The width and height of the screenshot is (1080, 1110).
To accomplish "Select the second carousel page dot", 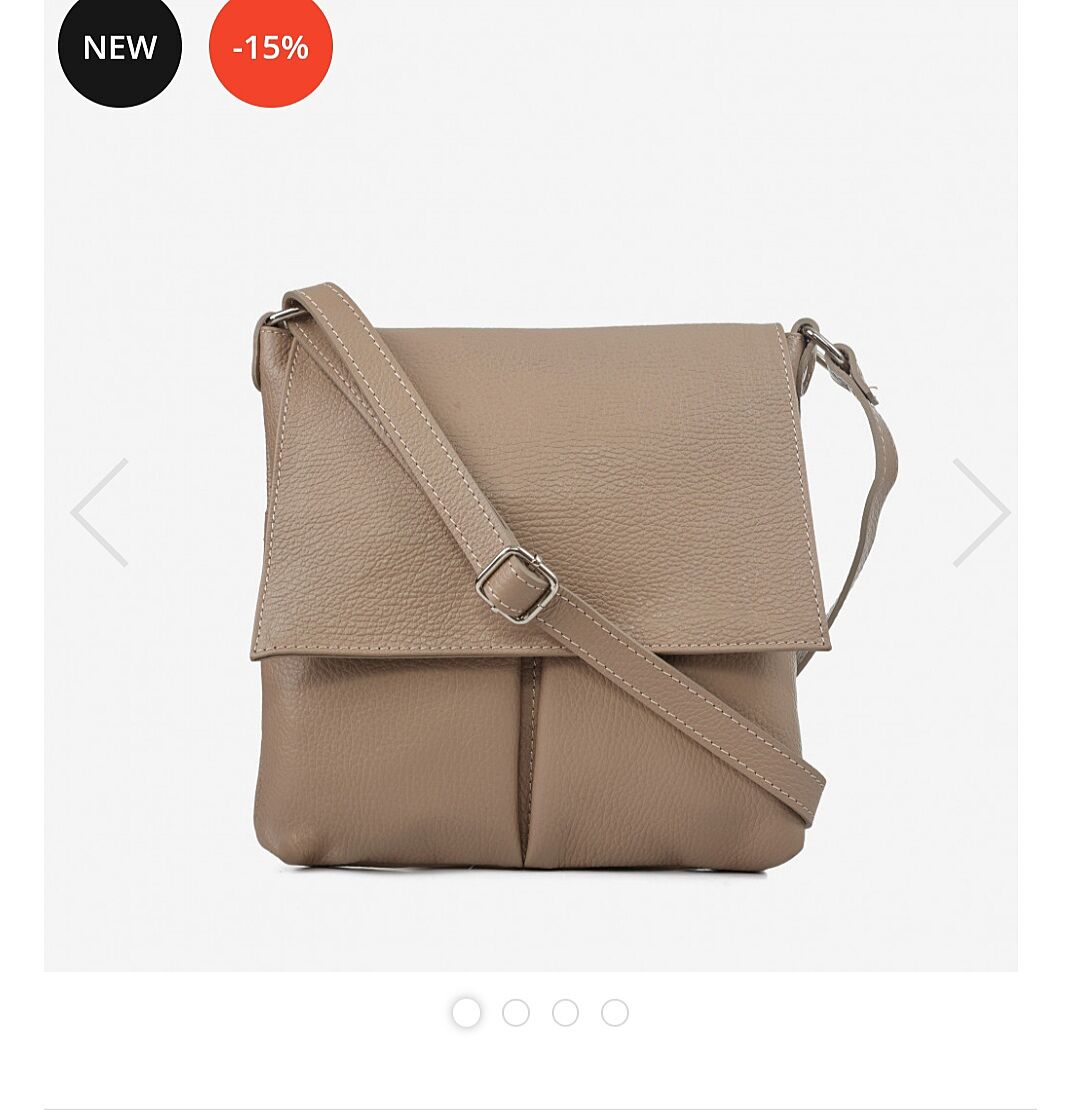I will point(516,1013).
